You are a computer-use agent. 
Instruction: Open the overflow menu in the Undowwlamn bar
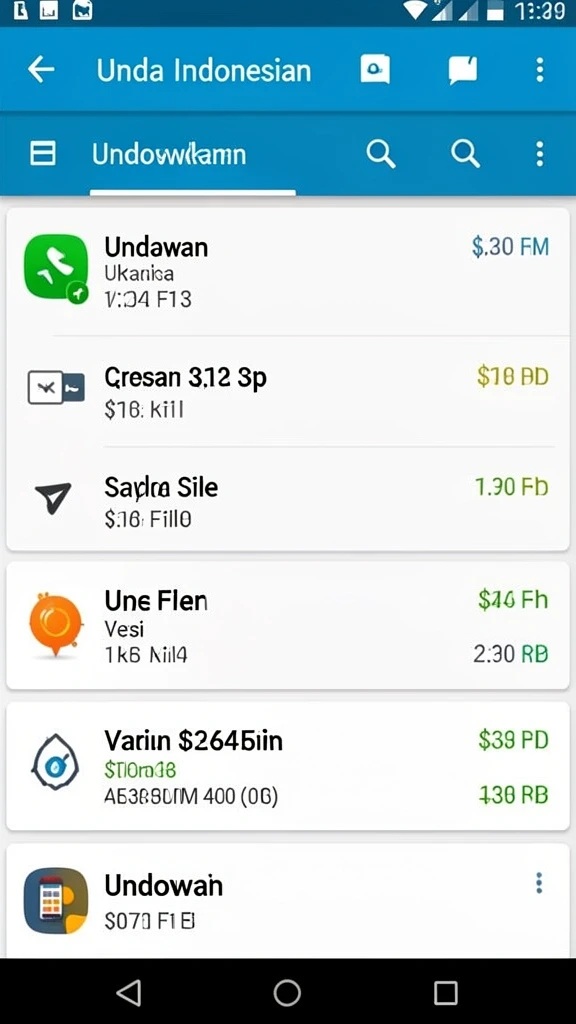539,154
